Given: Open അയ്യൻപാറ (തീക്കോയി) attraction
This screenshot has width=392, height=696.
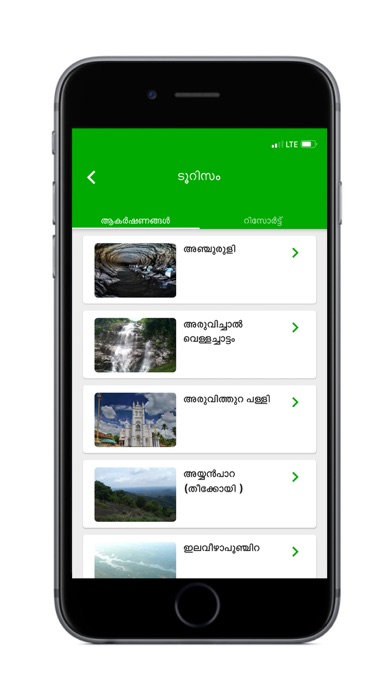Looking at the screenshot, I should click(199, 494).
